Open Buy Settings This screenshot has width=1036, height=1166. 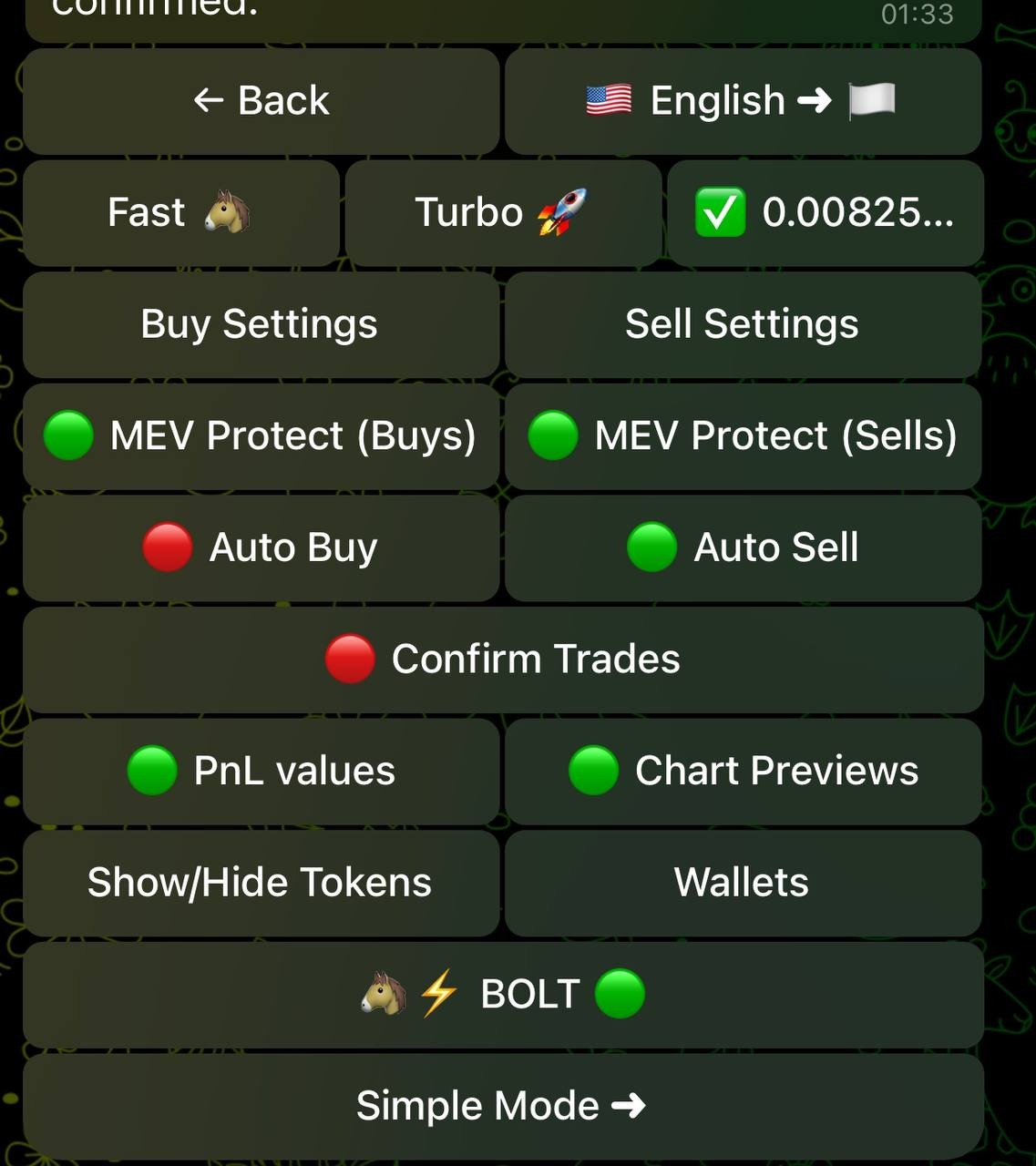tap(262, 324)
